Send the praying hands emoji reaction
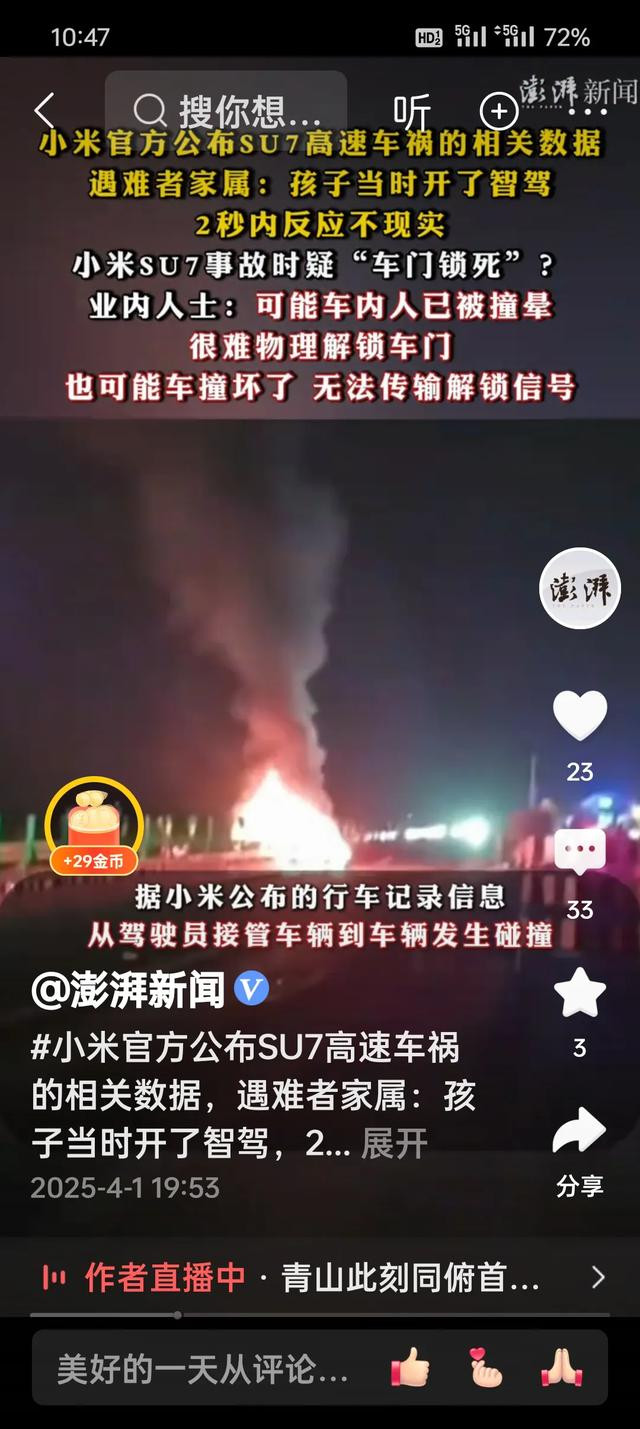The width and height of the screenshot is (640, 1429). (x=561, y=1367)
